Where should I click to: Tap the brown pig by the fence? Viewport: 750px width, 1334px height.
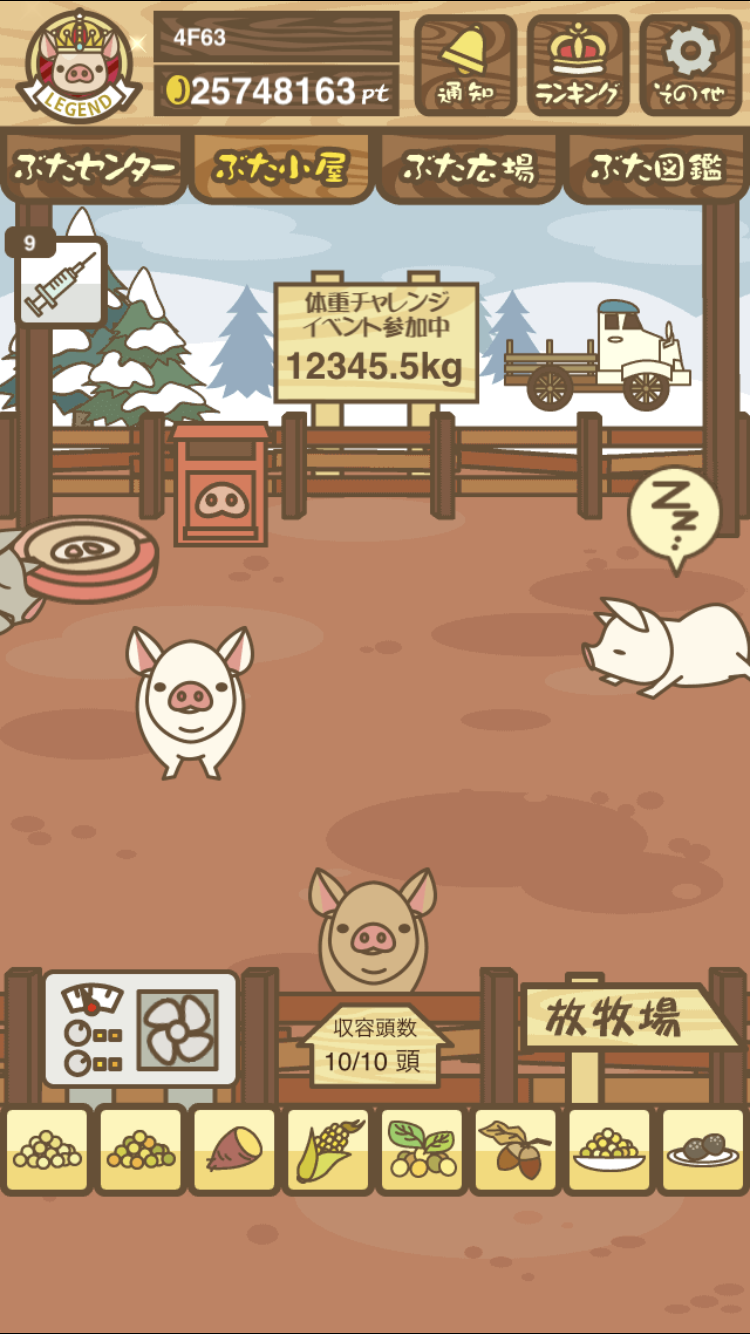373,930
